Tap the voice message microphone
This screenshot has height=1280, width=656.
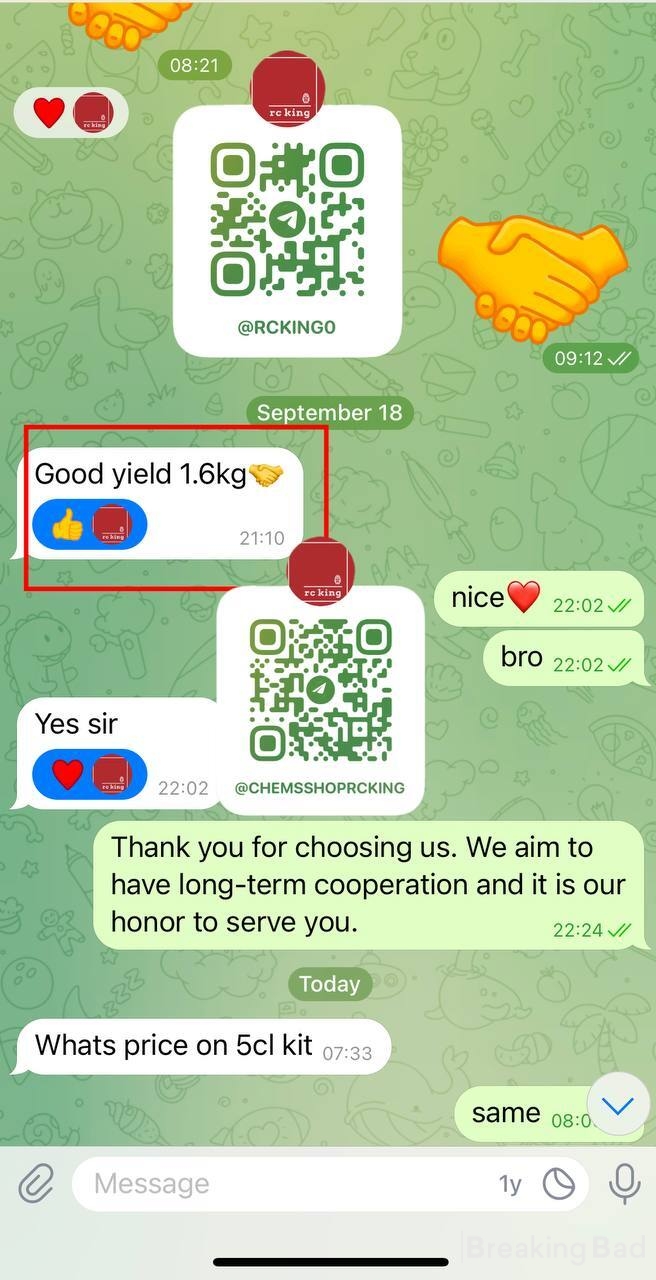coord(625,1185)
